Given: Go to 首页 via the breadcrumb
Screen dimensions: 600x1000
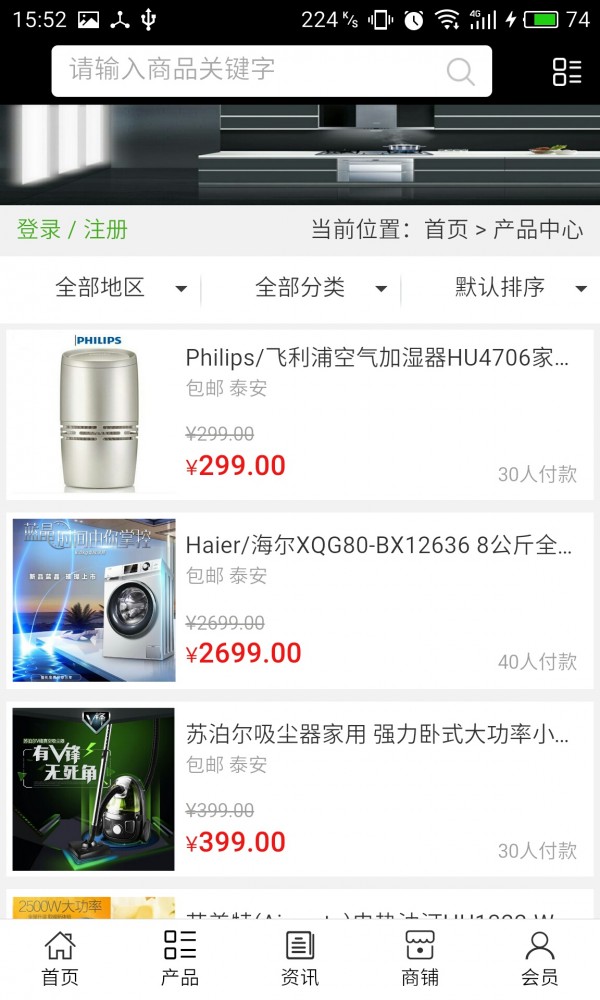Looking at the screenshot, I should 446,229.
